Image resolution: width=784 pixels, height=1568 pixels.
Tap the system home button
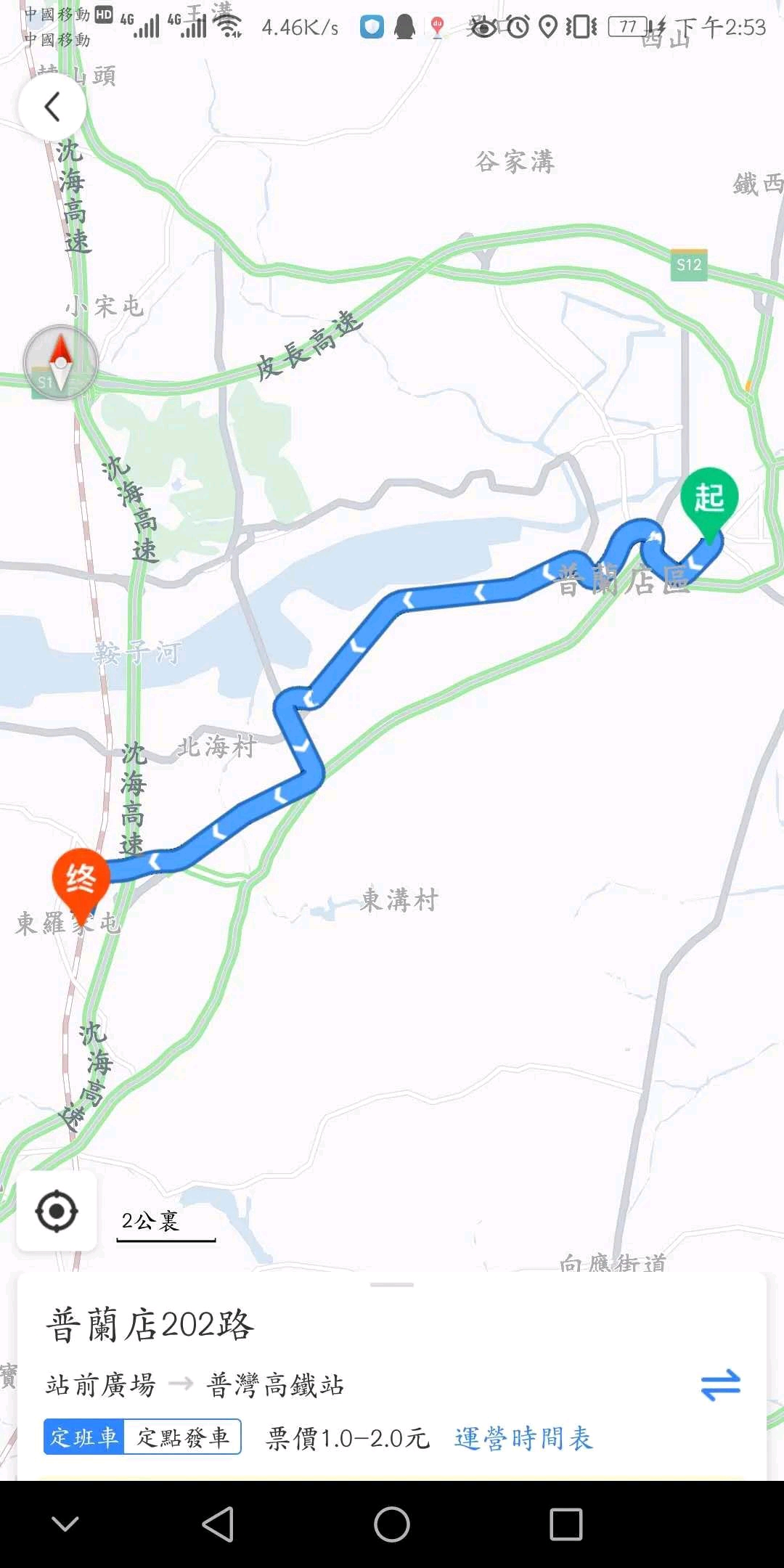392,1524
